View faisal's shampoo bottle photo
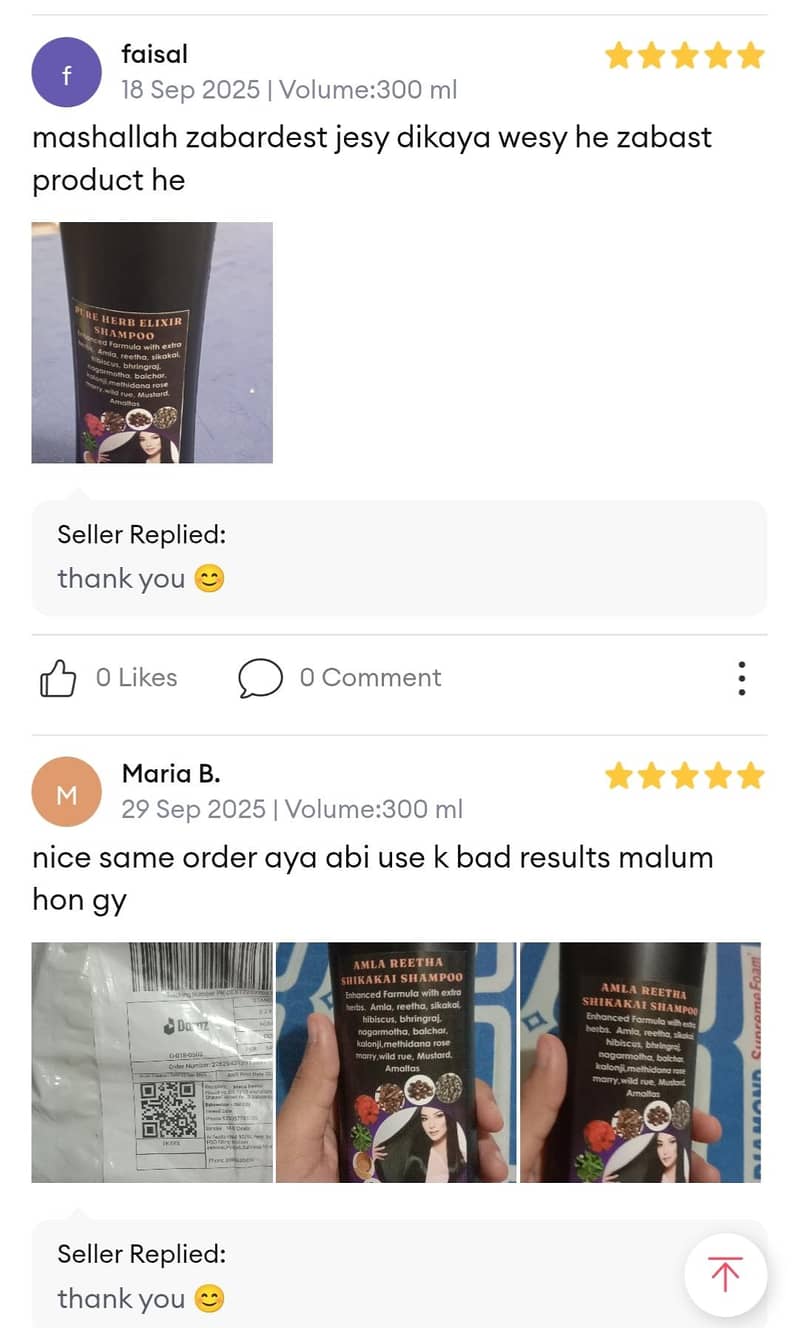The image size is (799, 1328). coord(152,342)
